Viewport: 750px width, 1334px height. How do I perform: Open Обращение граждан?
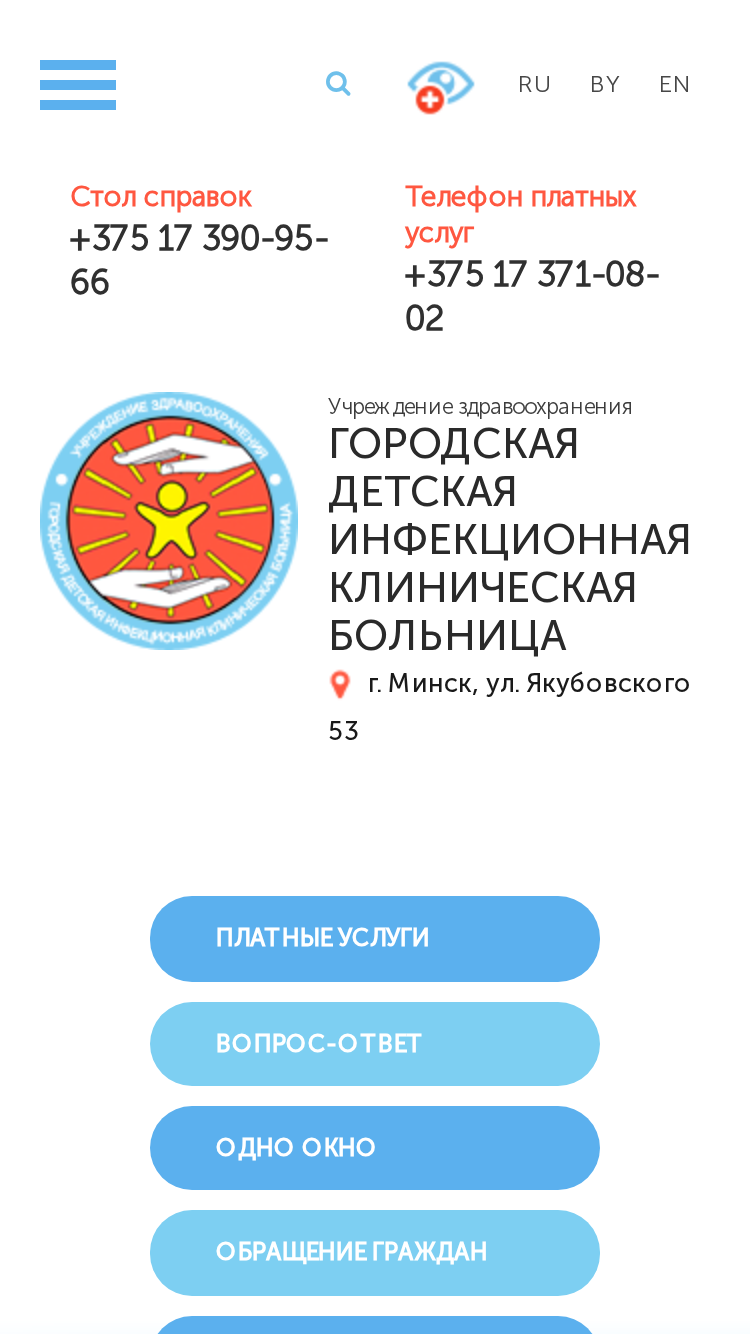(x=375, y=1253)
